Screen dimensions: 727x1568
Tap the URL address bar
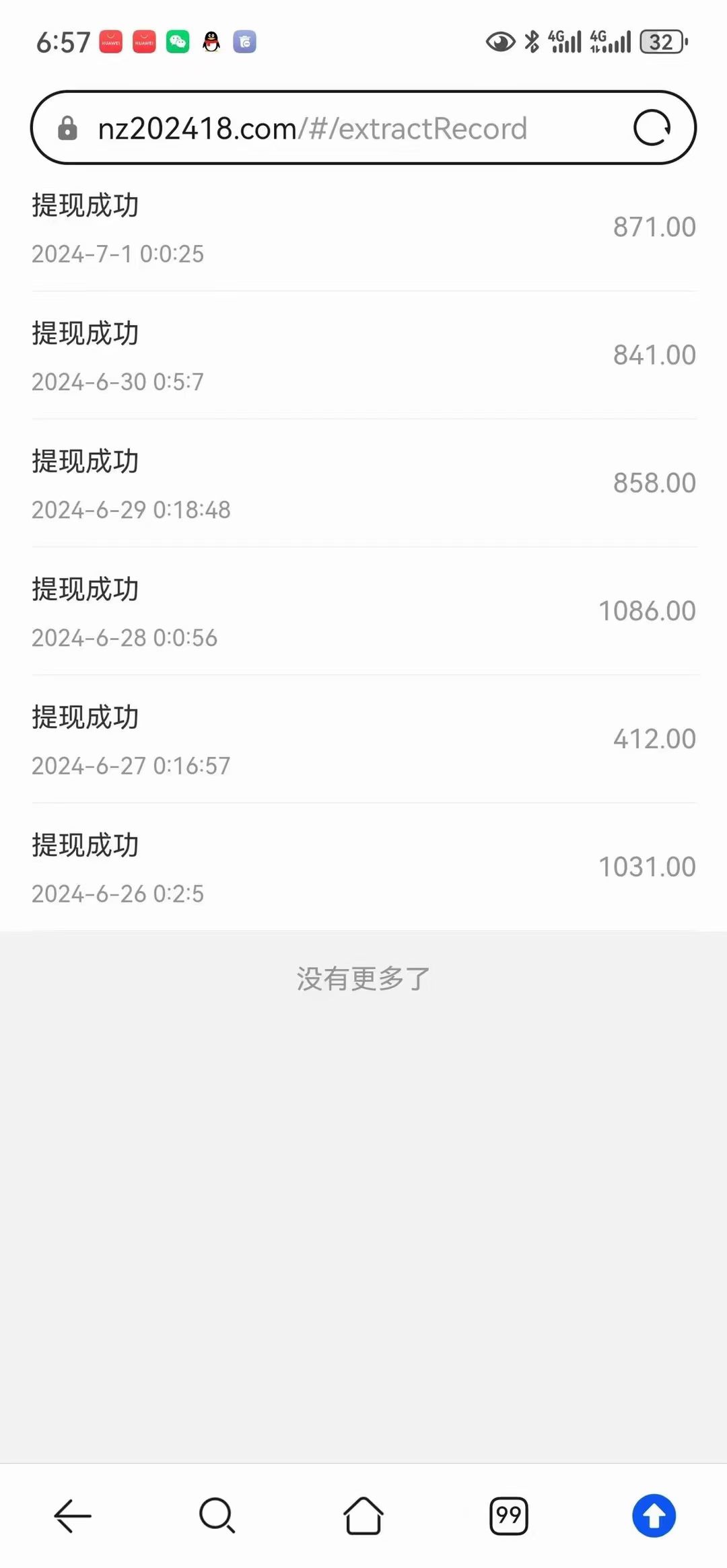pyautogui.click(x=363, y=128)
